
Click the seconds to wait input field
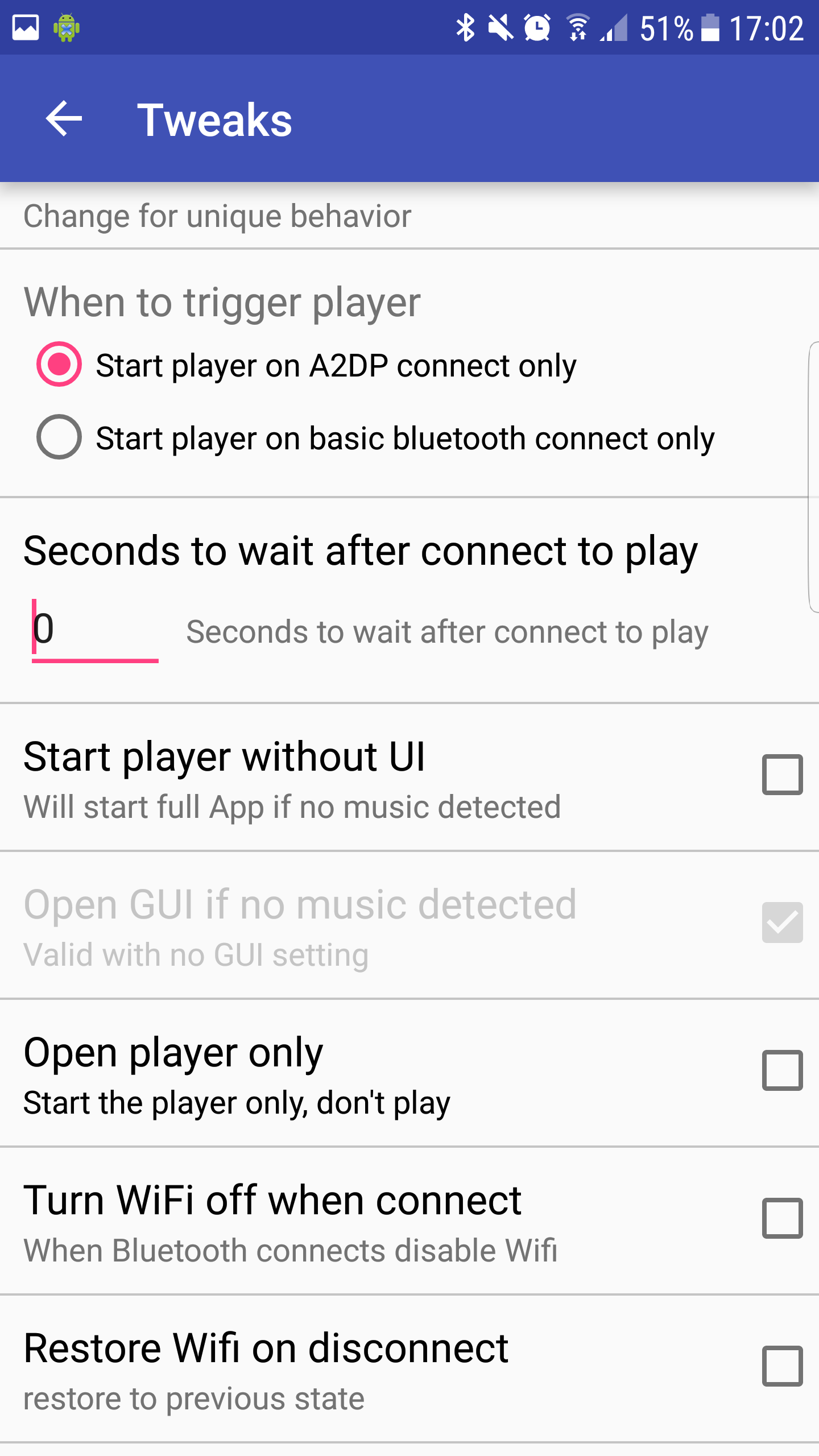94,631
